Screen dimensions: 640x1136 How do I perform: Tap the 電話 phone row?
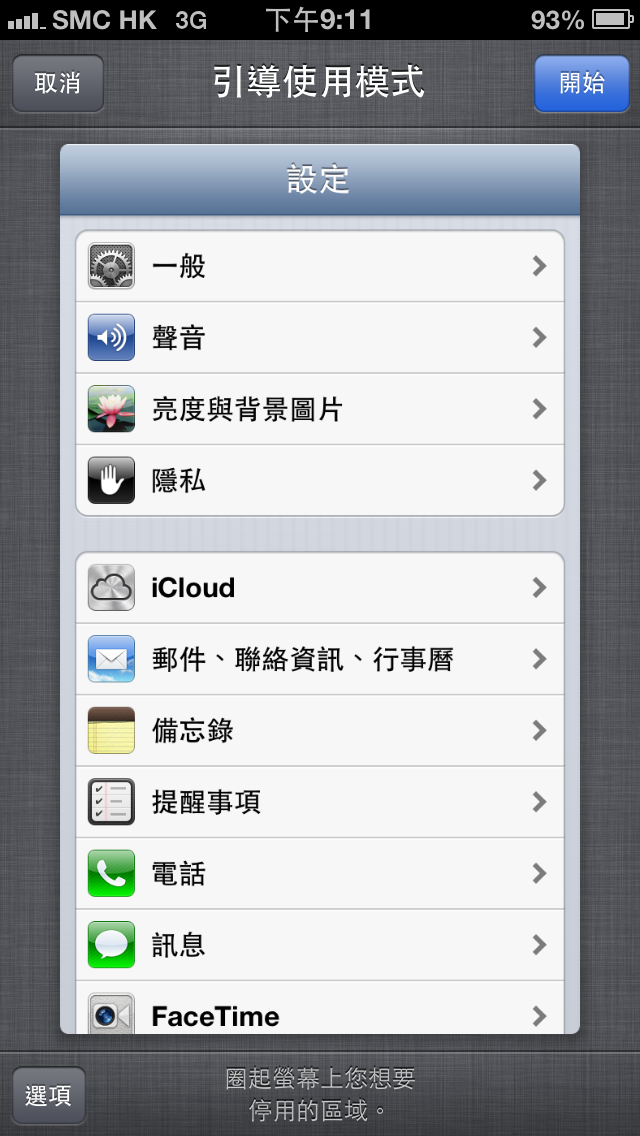point(319,874)
